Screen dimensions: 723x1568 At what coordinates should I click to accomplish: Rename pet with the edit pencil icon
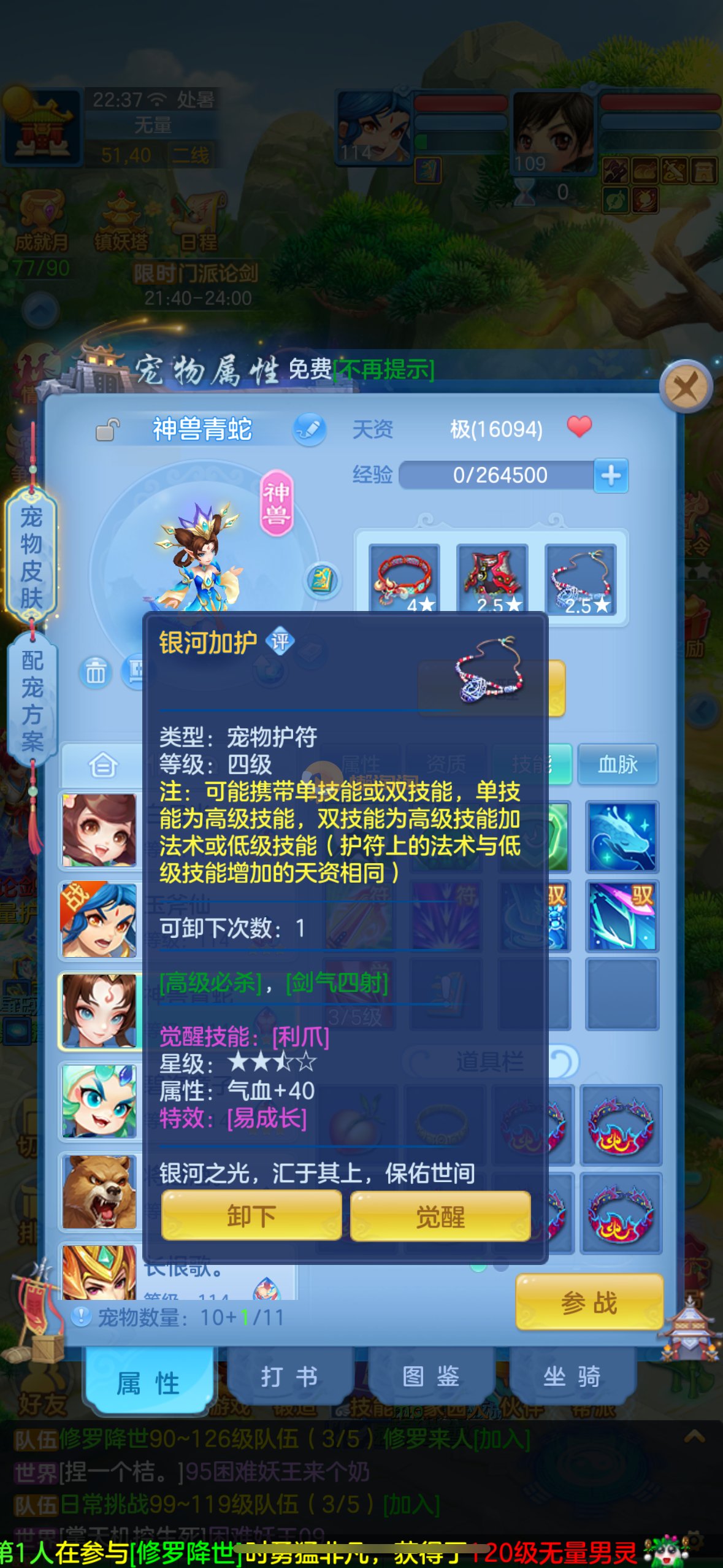(x=309, y=429)
